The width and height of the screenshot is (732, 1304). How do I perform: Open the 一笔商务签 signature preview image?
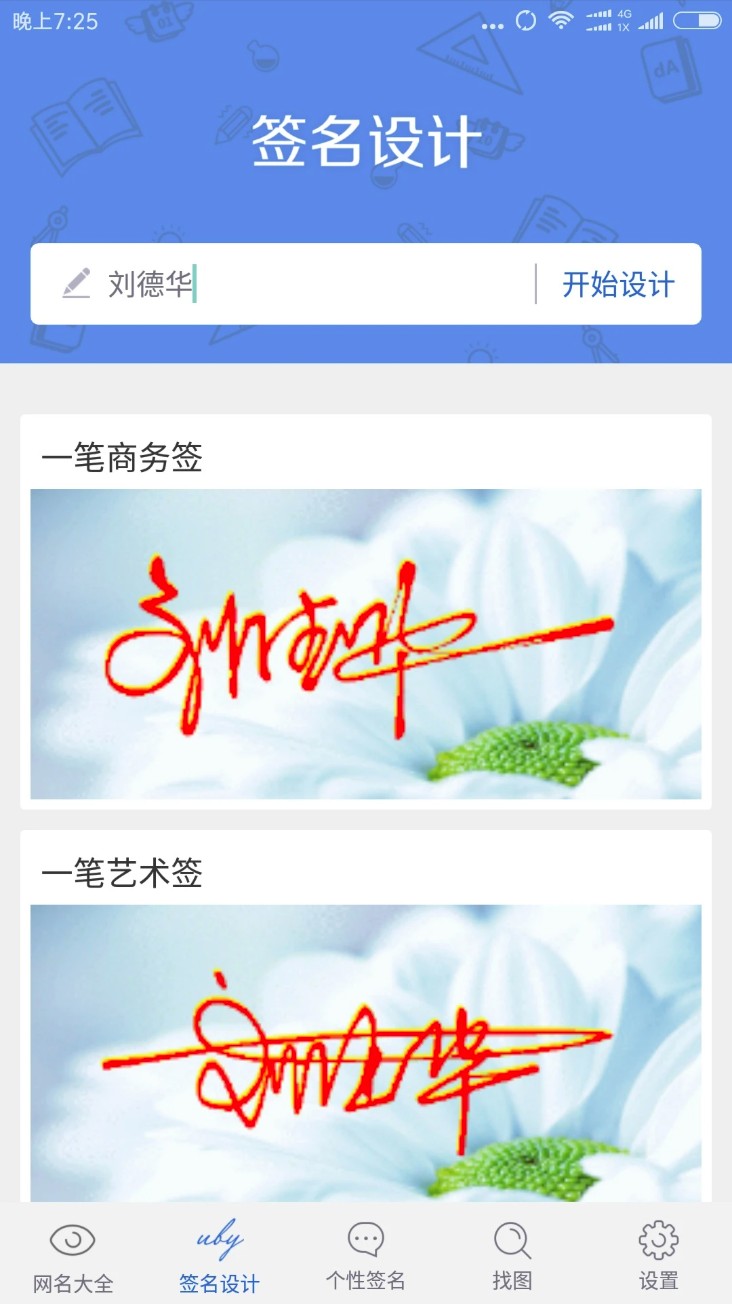tap(366, 642)
